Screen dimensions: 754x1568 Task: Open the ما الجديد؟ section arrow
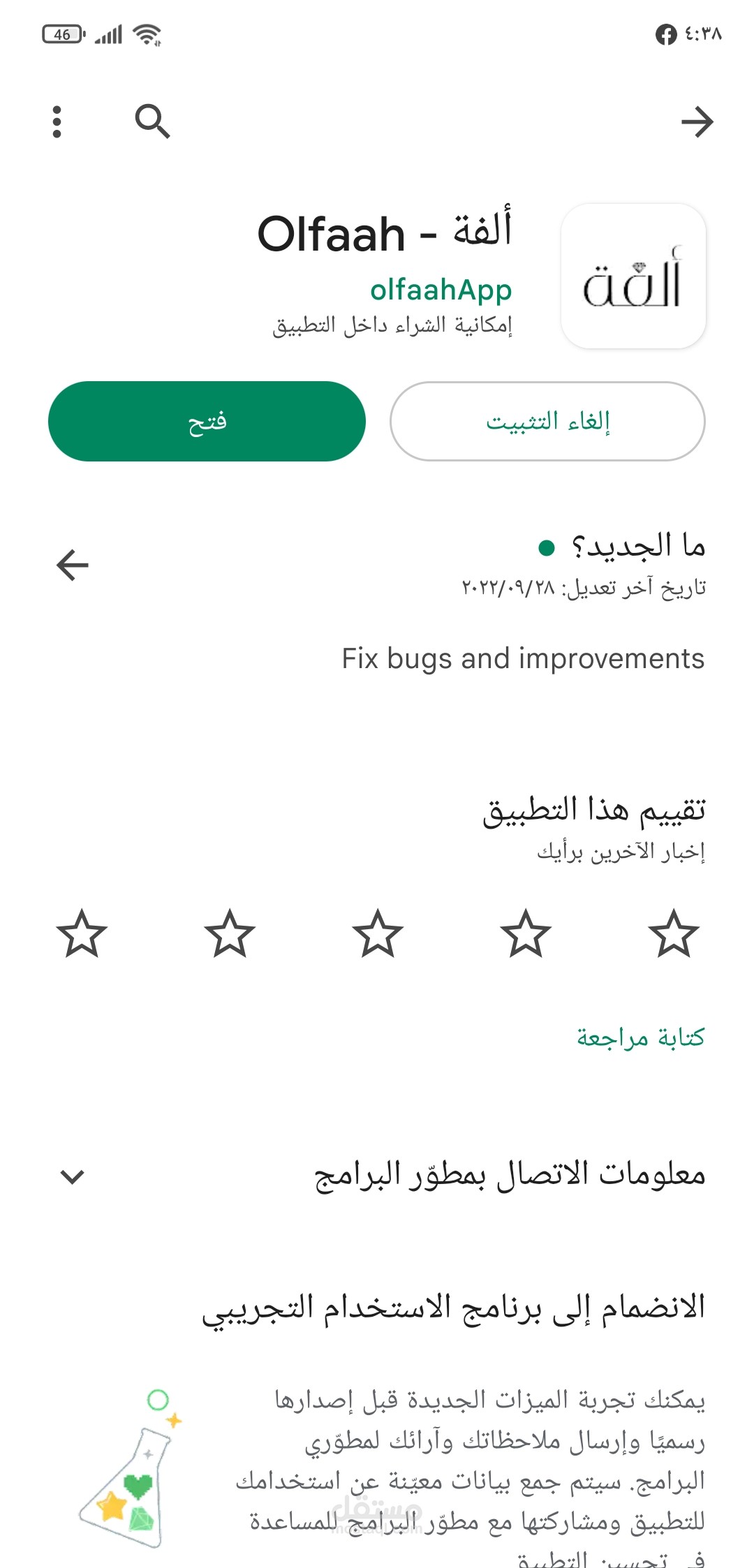[73, 565]
